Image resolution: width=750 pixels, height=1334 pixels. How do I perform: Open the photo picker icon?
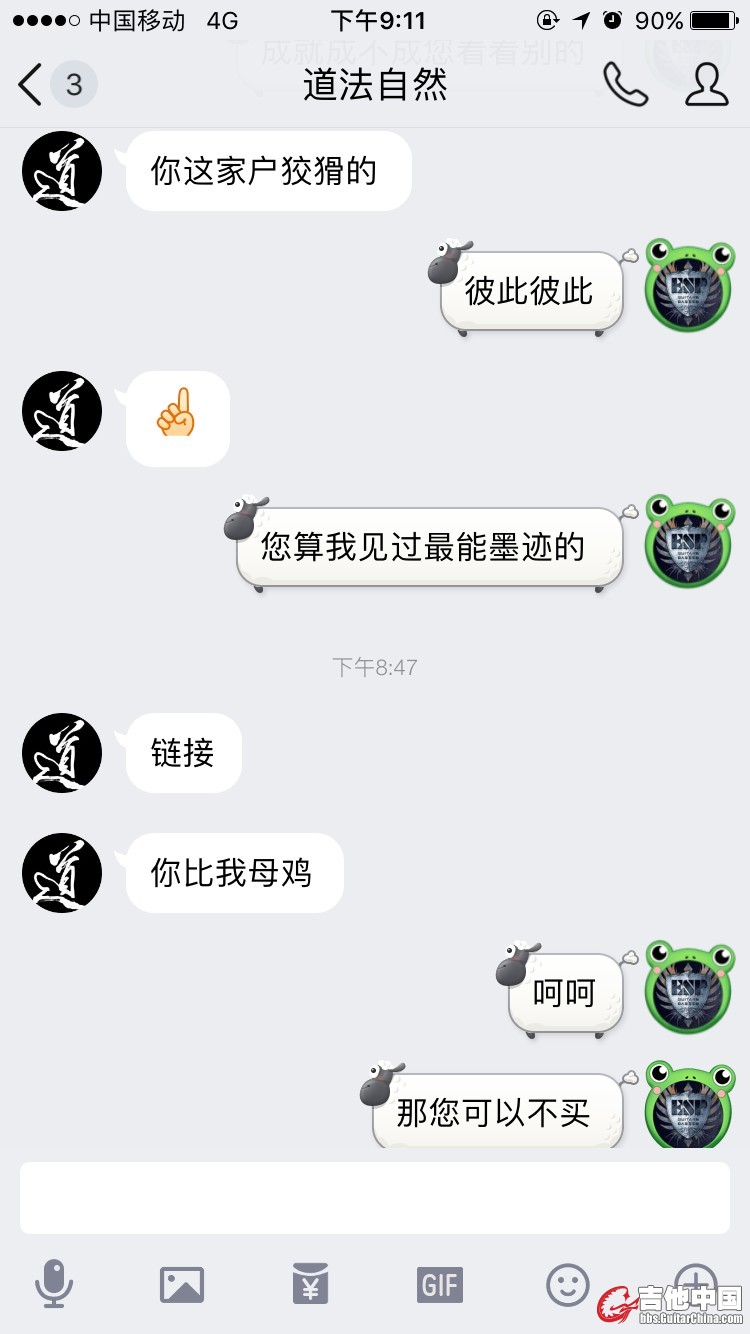[182, 1284]
